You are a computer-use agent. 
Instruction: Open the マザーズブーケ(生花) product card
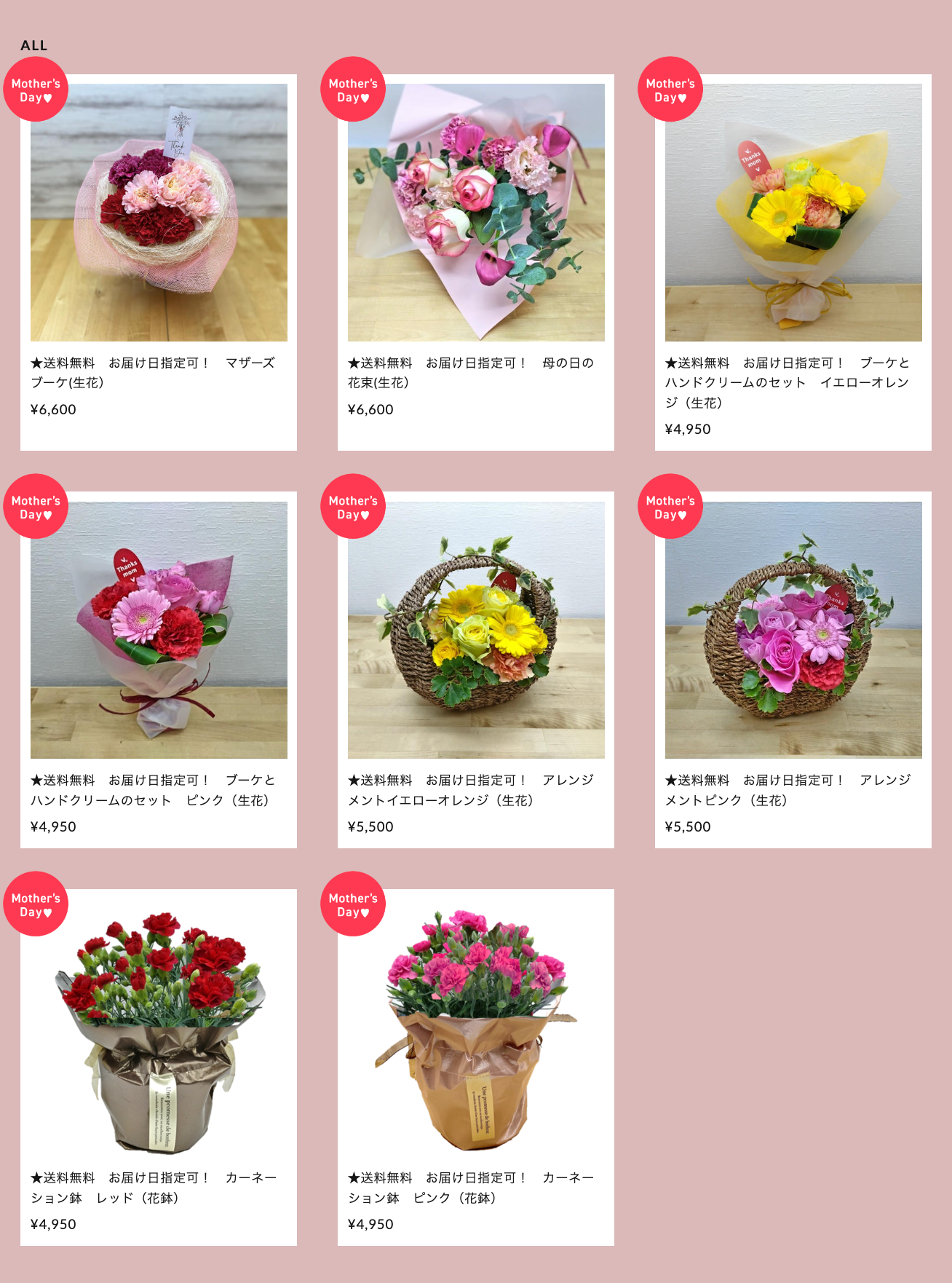point(159,213)
